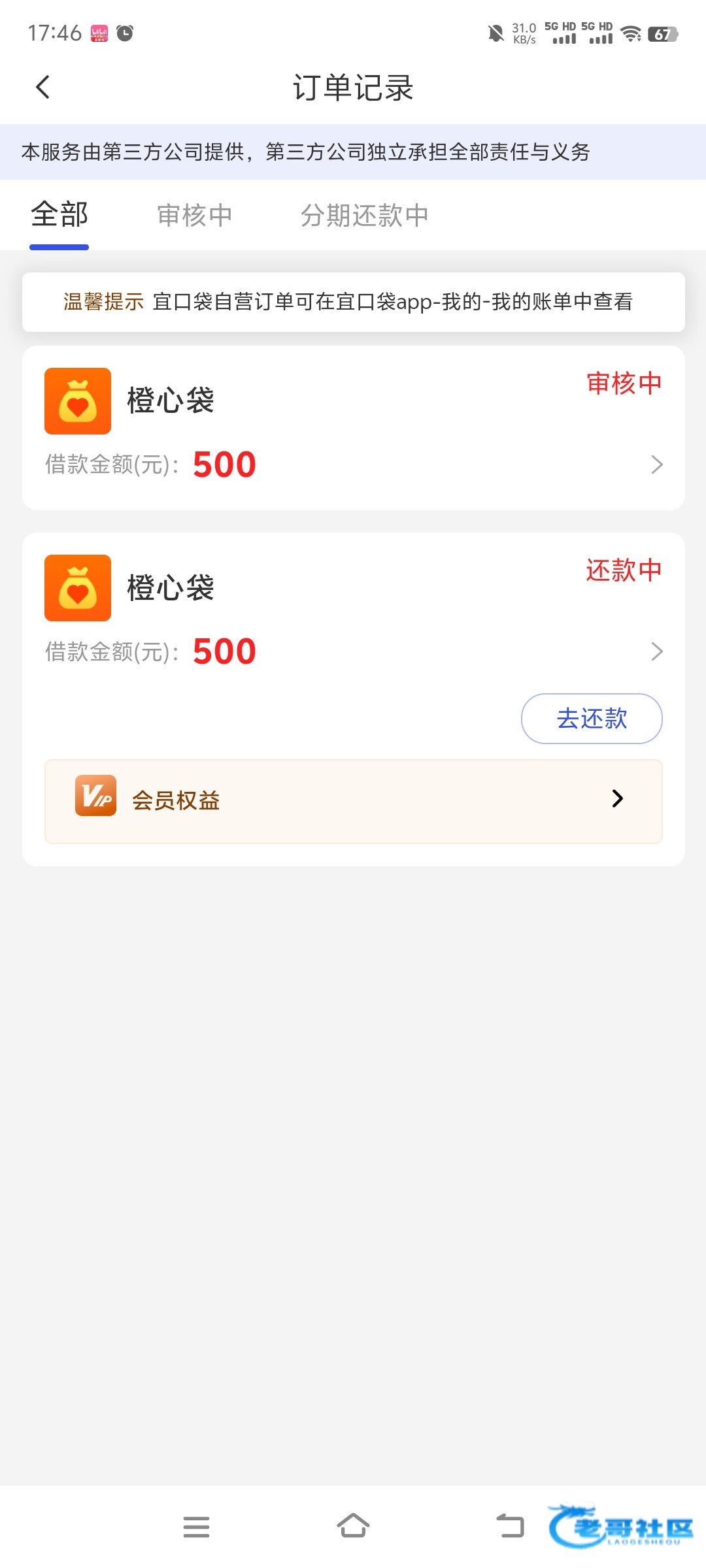
Task: Switch to the 分期还款中 tab
Action: pyautogui.click(x=364, y=215)
